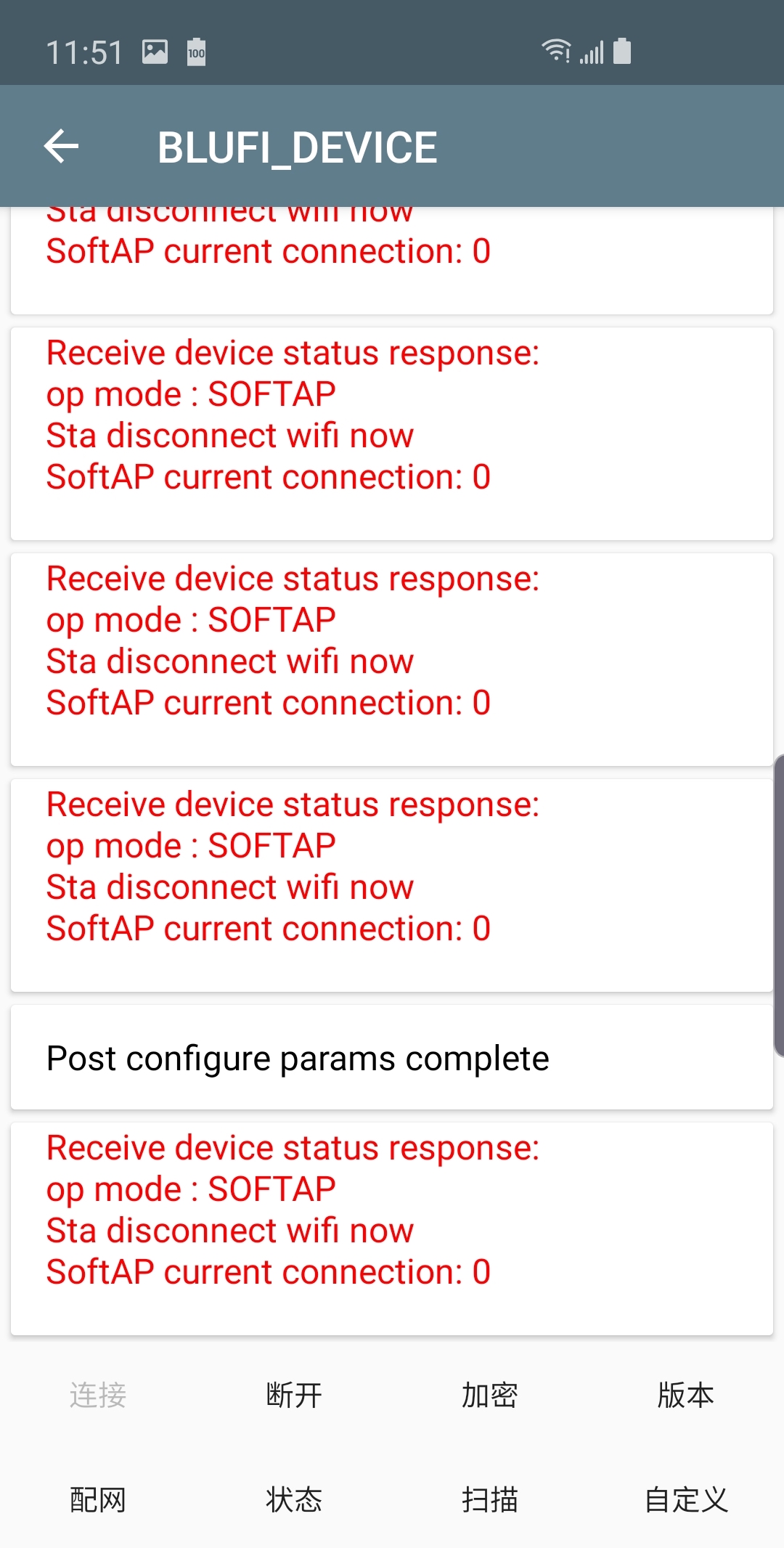Tap the Wi-Fi status icon
The image size is (784, 1548).
pyautogui.click(x=556, y=51)
